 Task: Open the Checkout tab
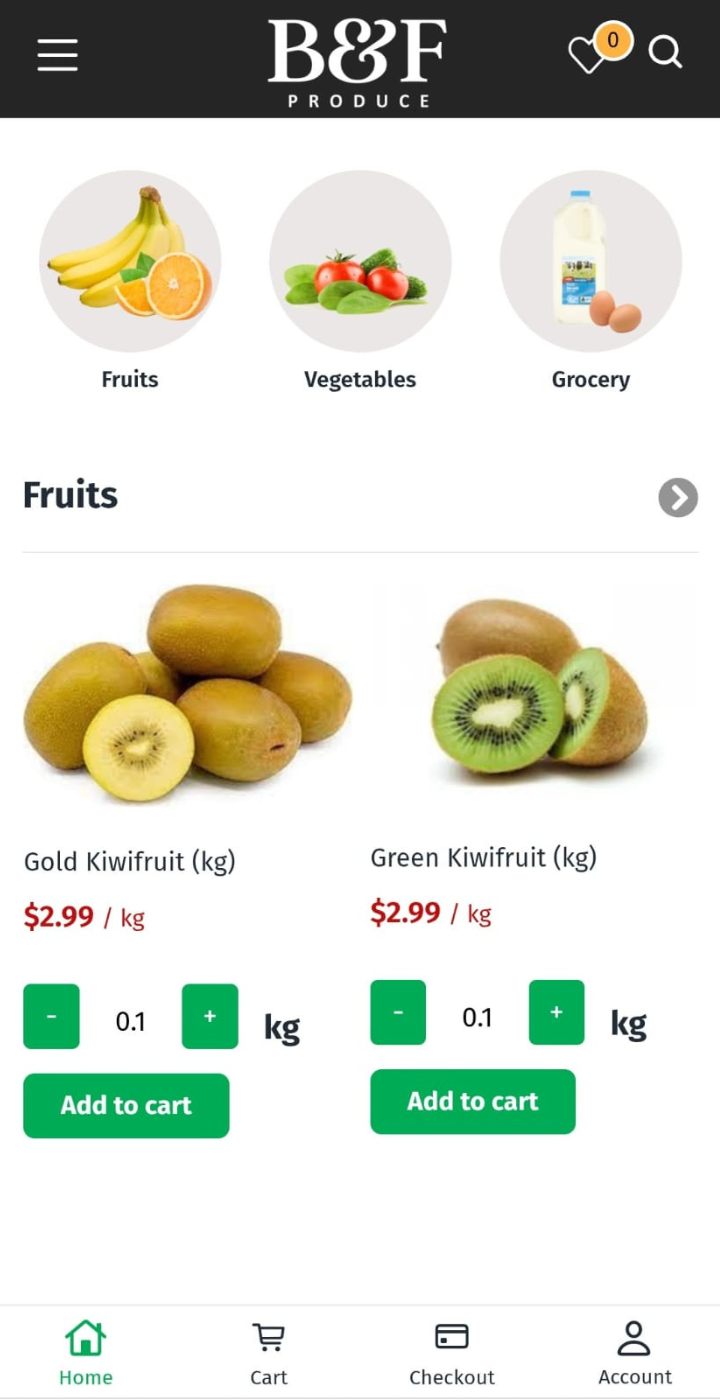(452, 1352)
